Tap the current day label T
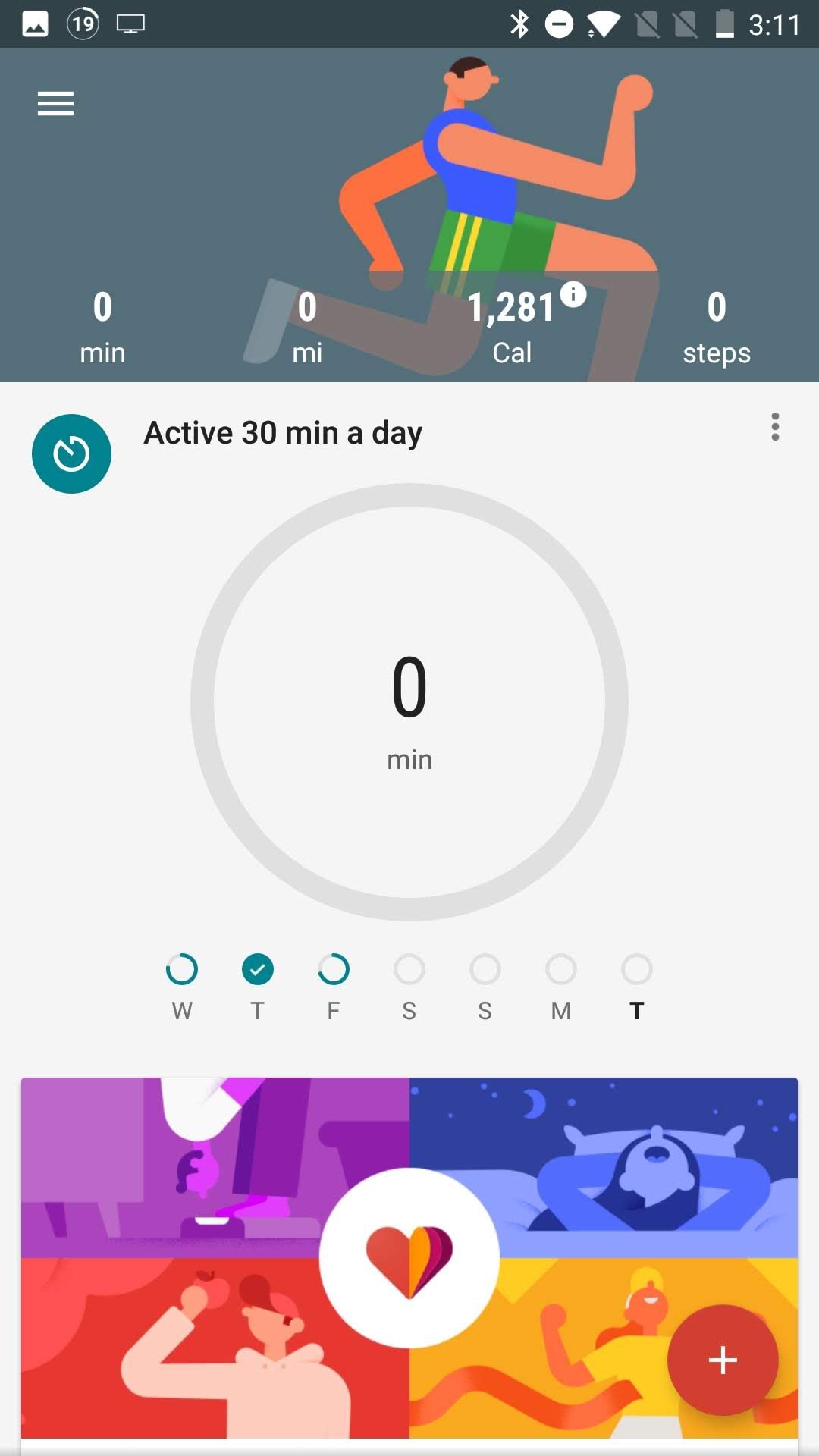The height and width of the screenshot is (1456, 819). 637,1010
